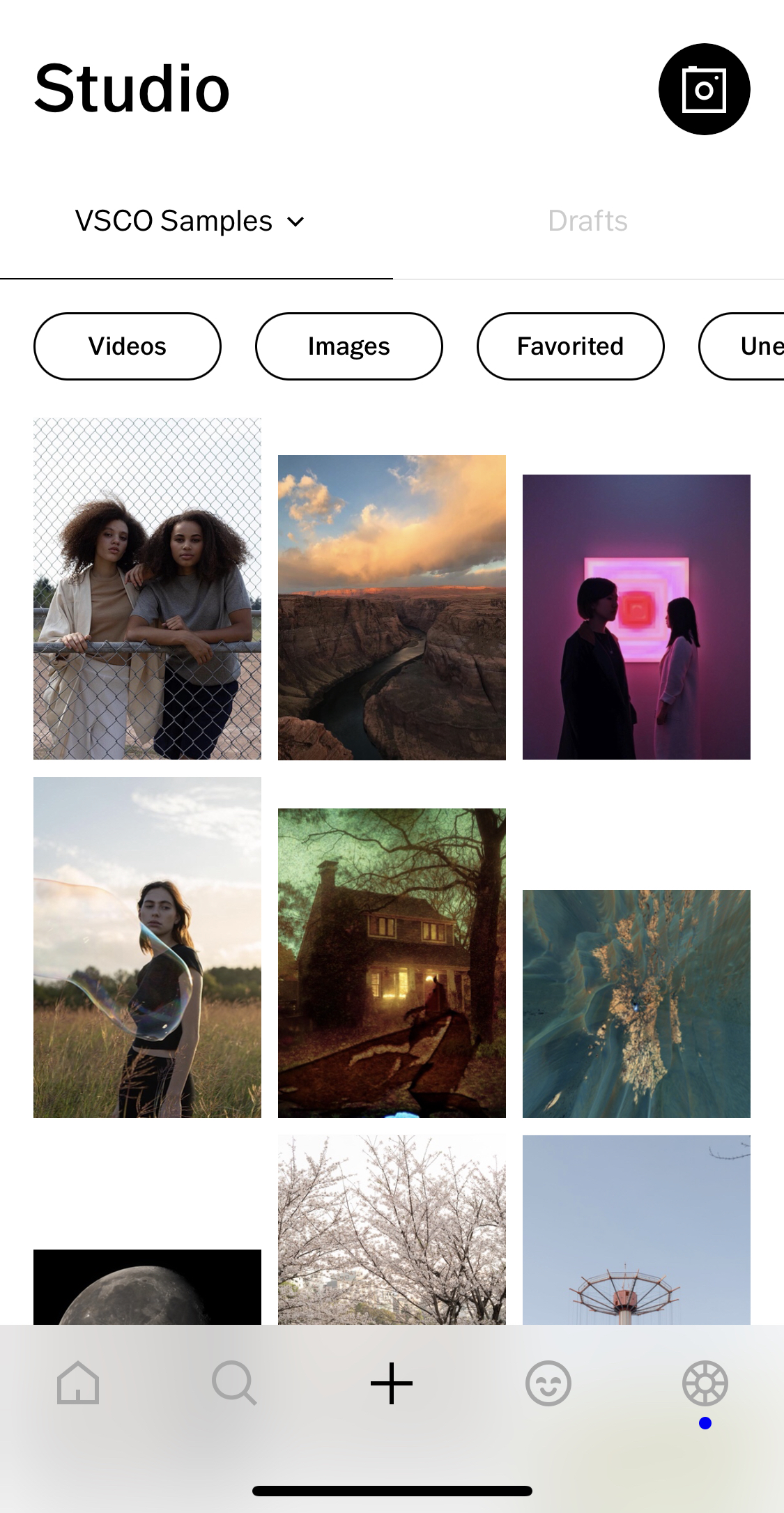Filter by Images chip

(x=348, y=346)
